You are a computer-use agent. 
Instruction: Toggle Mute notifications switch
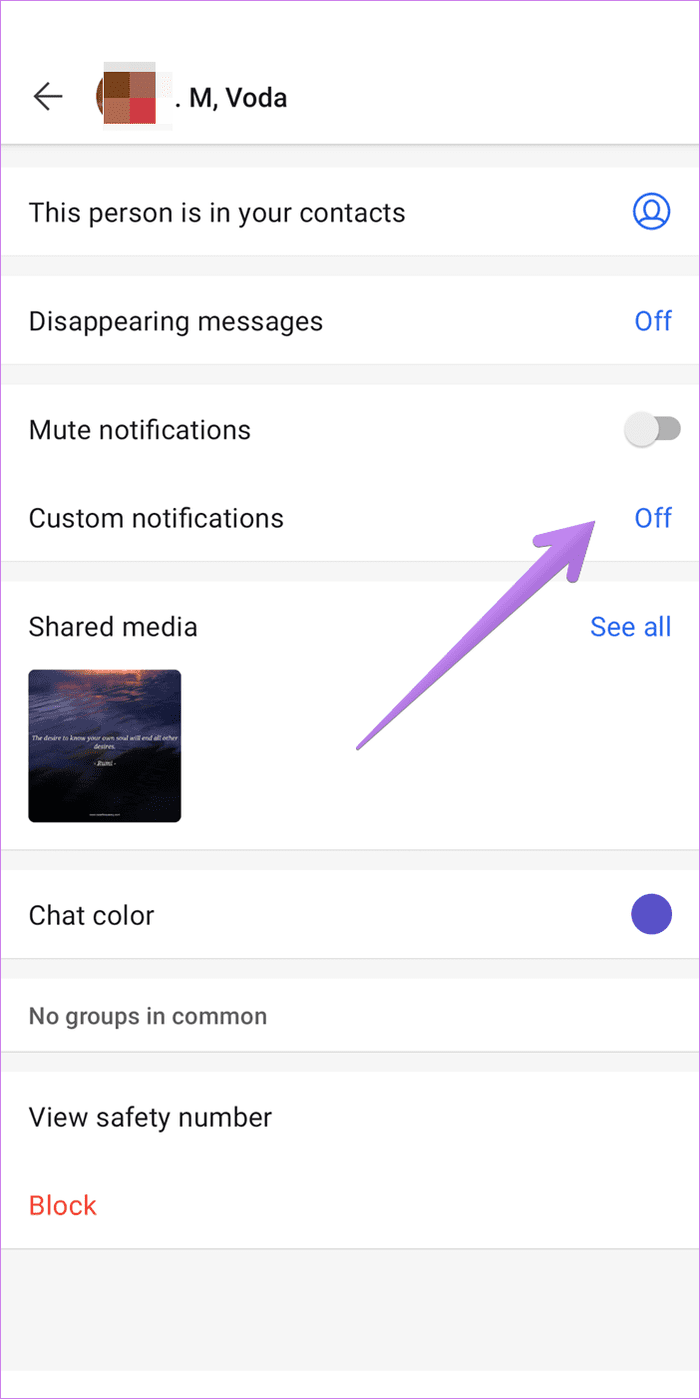click(652, 430)
